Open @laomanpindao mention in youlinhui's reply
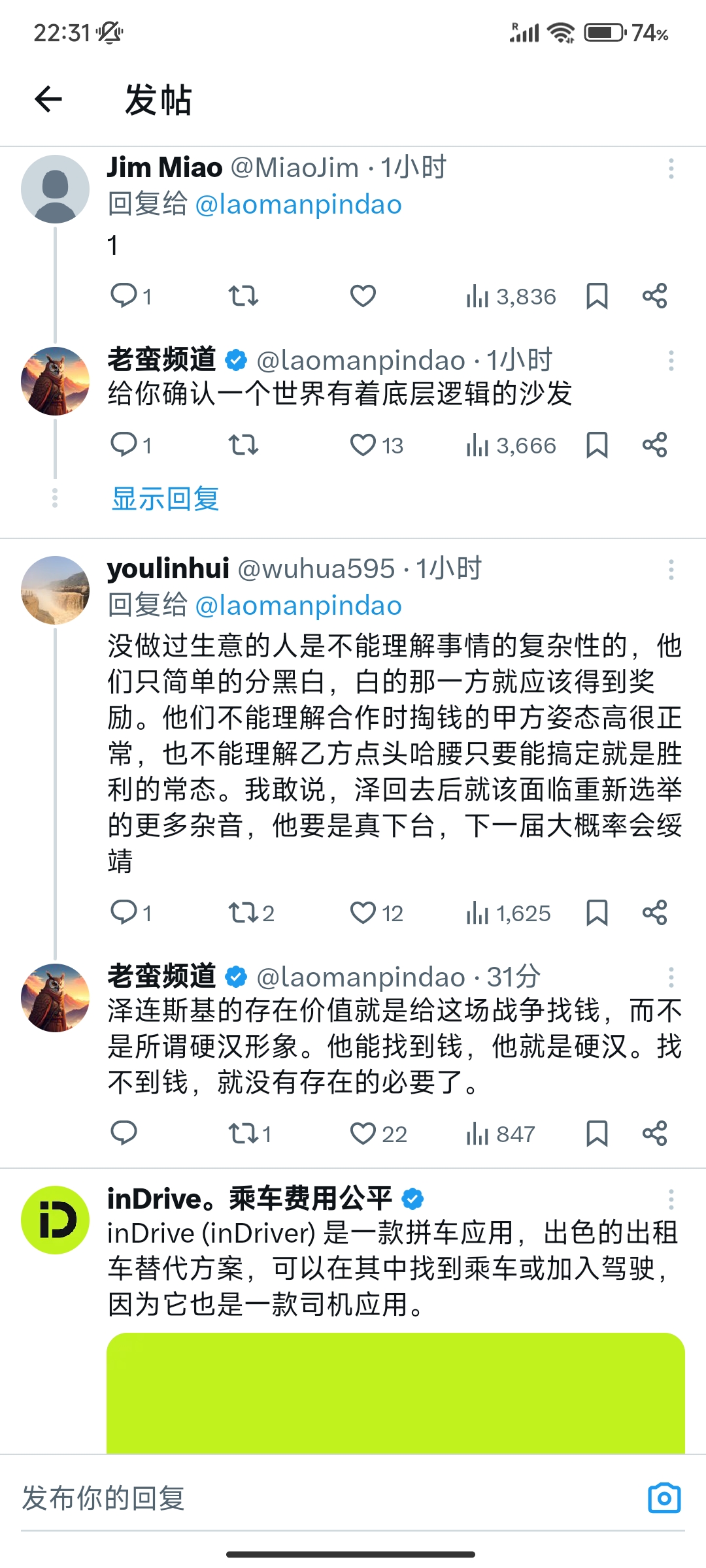706x1568 pixels. [299, 606]
